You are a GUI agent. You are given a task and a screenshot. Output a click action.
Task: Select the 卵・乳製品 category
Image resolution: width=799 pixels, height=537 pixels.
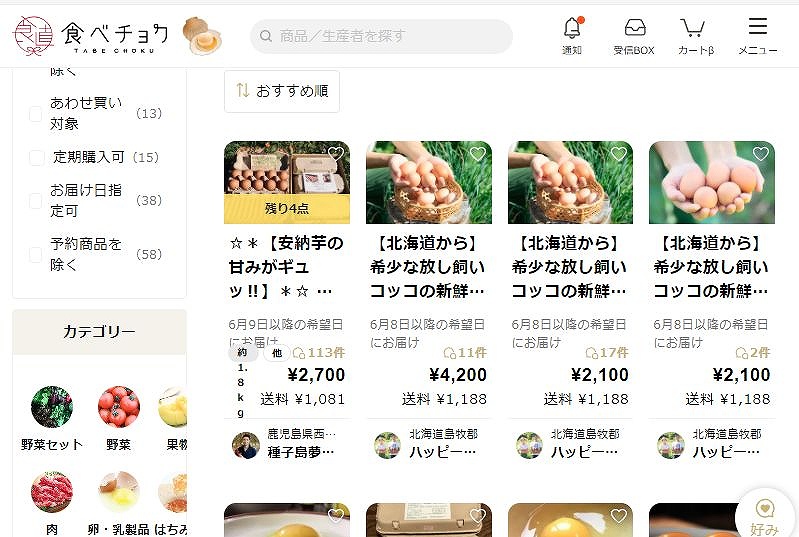point(119,492)
